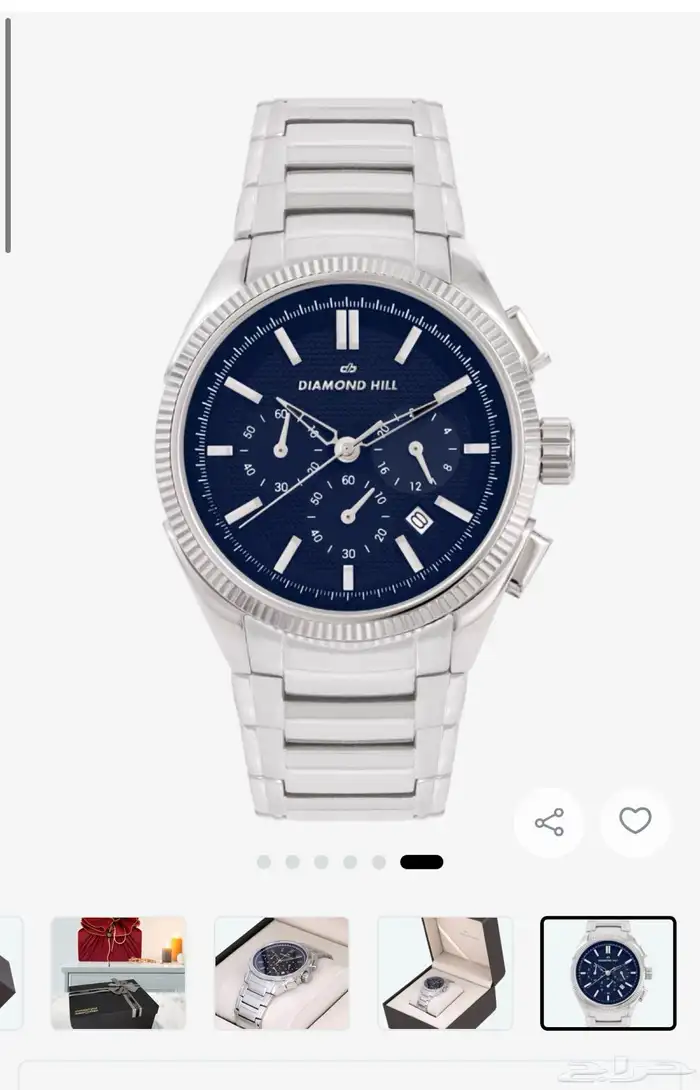View thumbnail of watch lying in white box
This screenshot has width=700, height=1090.
click(282, 972)
